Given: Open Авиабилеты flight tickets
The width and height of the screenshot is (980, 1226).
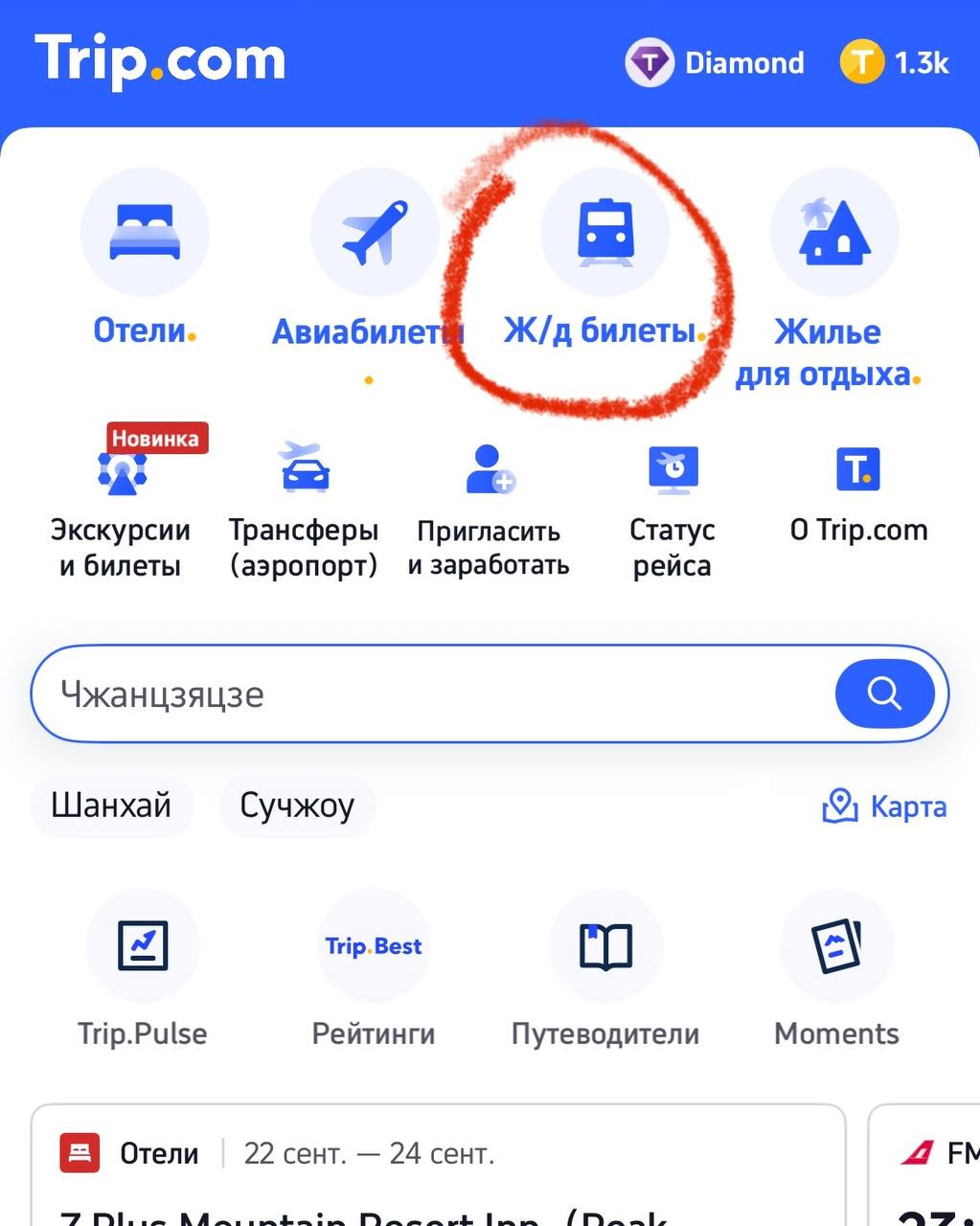Looking at the screenshot, I should pyautogui.click(x=375, y=259).
